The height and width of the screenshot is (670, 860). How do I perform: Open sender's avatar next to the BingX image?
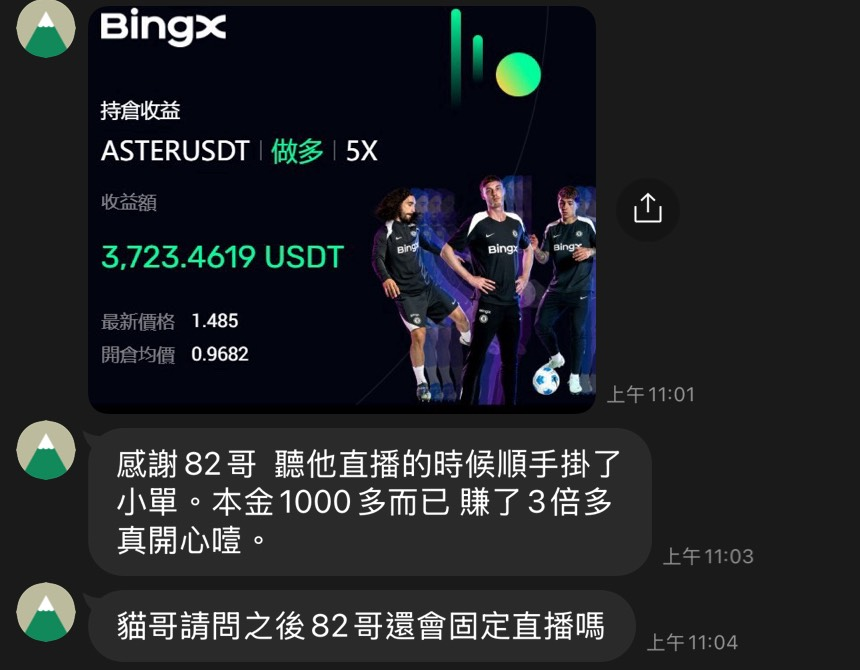(46, 29)
